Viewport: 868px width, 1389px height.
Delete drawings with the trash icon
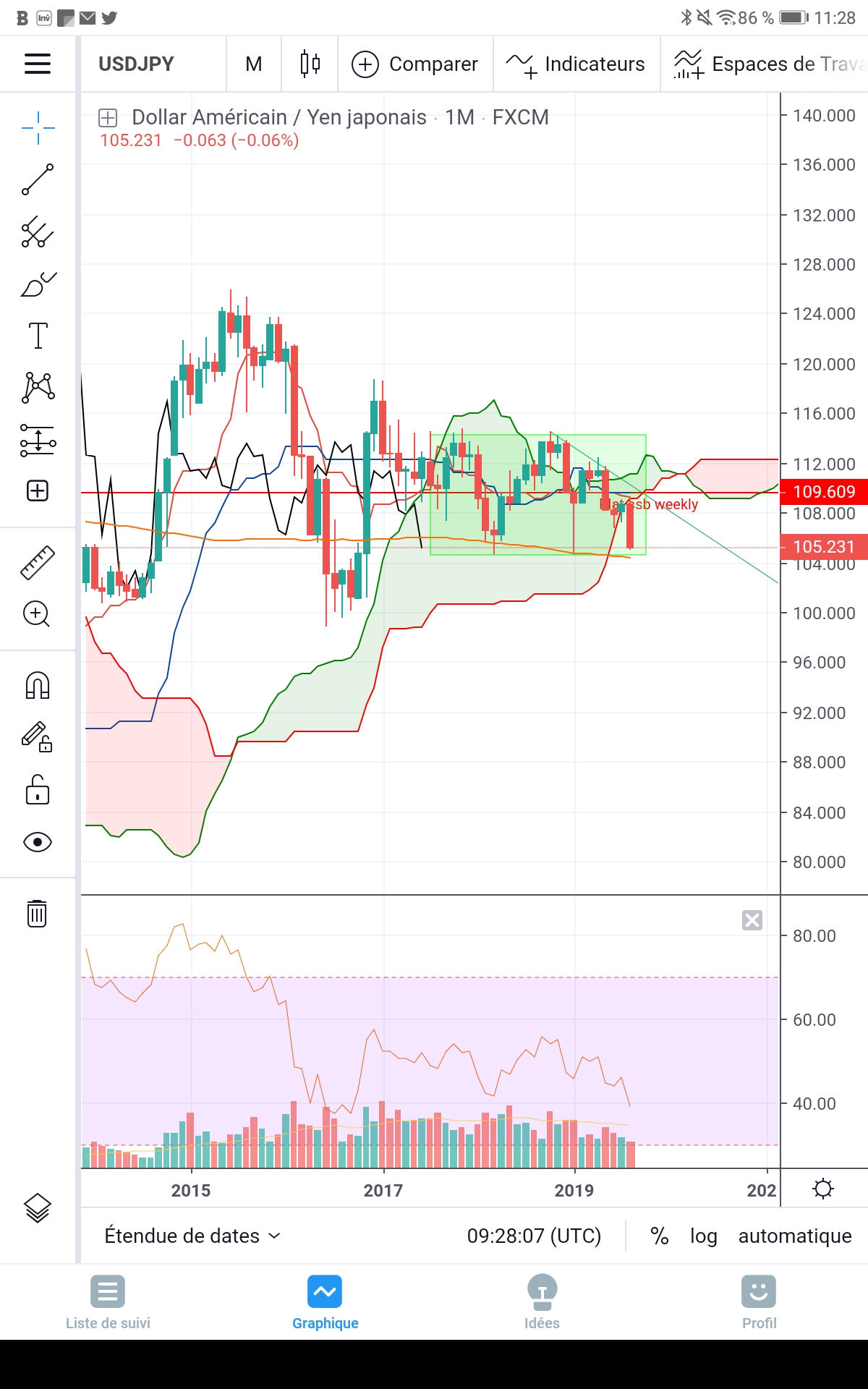(x=37, y=913)
